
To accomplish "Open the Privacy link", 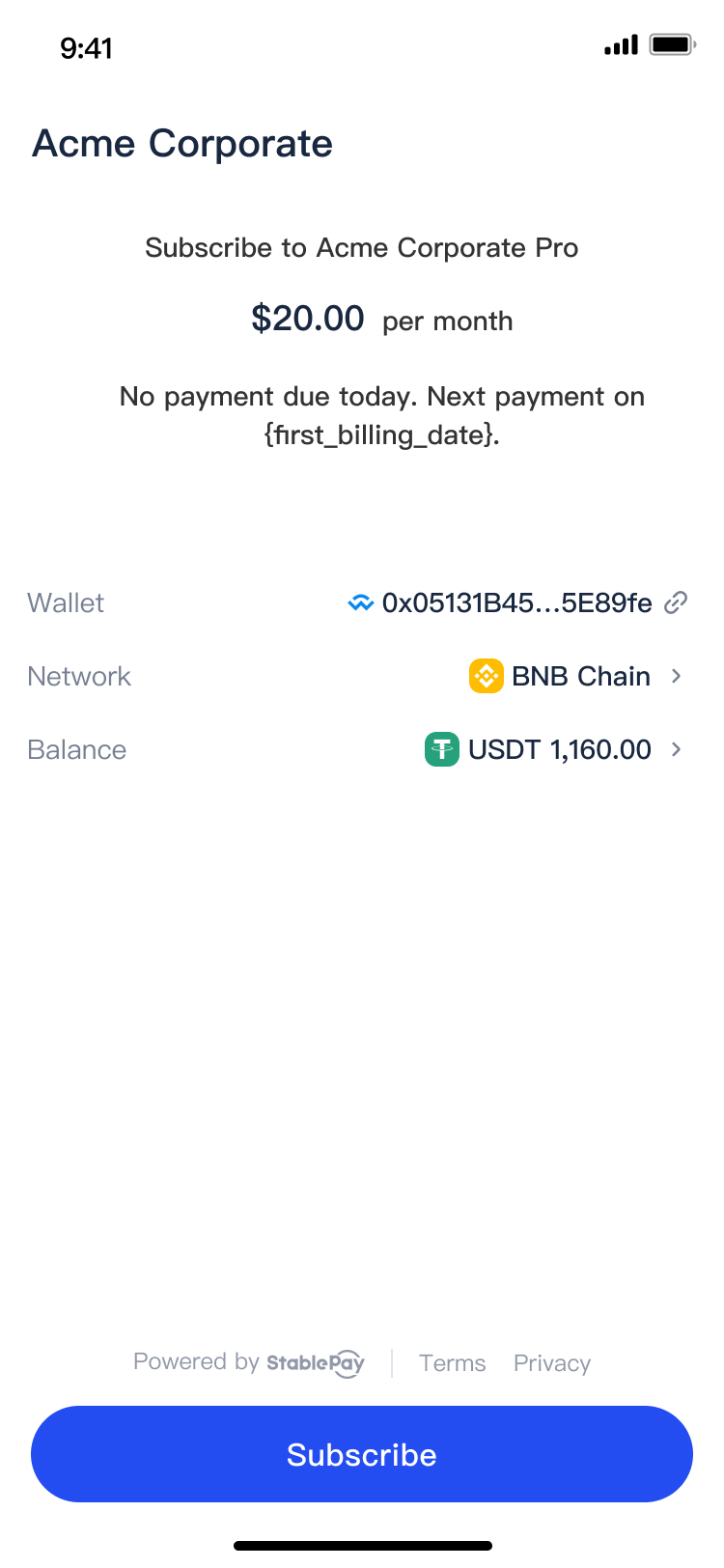I will pyautogui.click(x=551, y=1363).
